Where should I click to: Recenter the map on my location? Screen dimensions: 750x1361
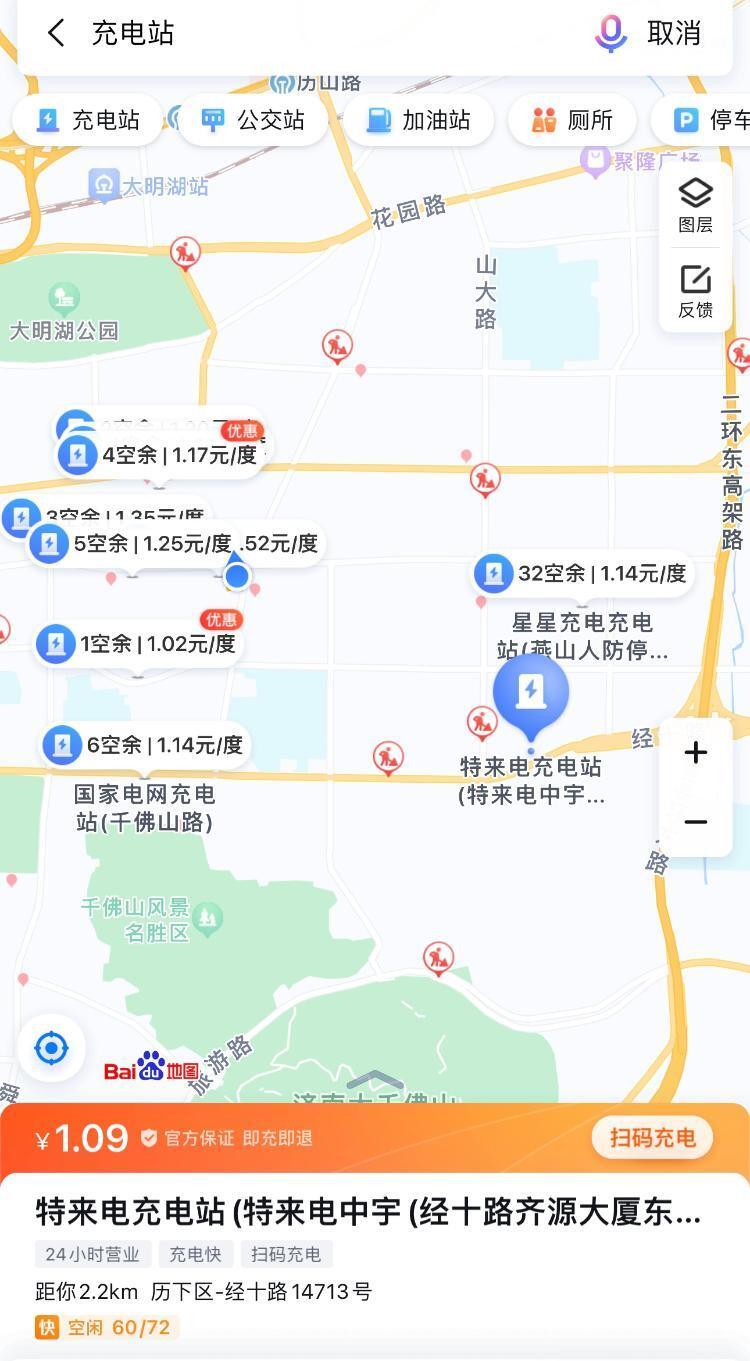click(x=51, y=1048)
